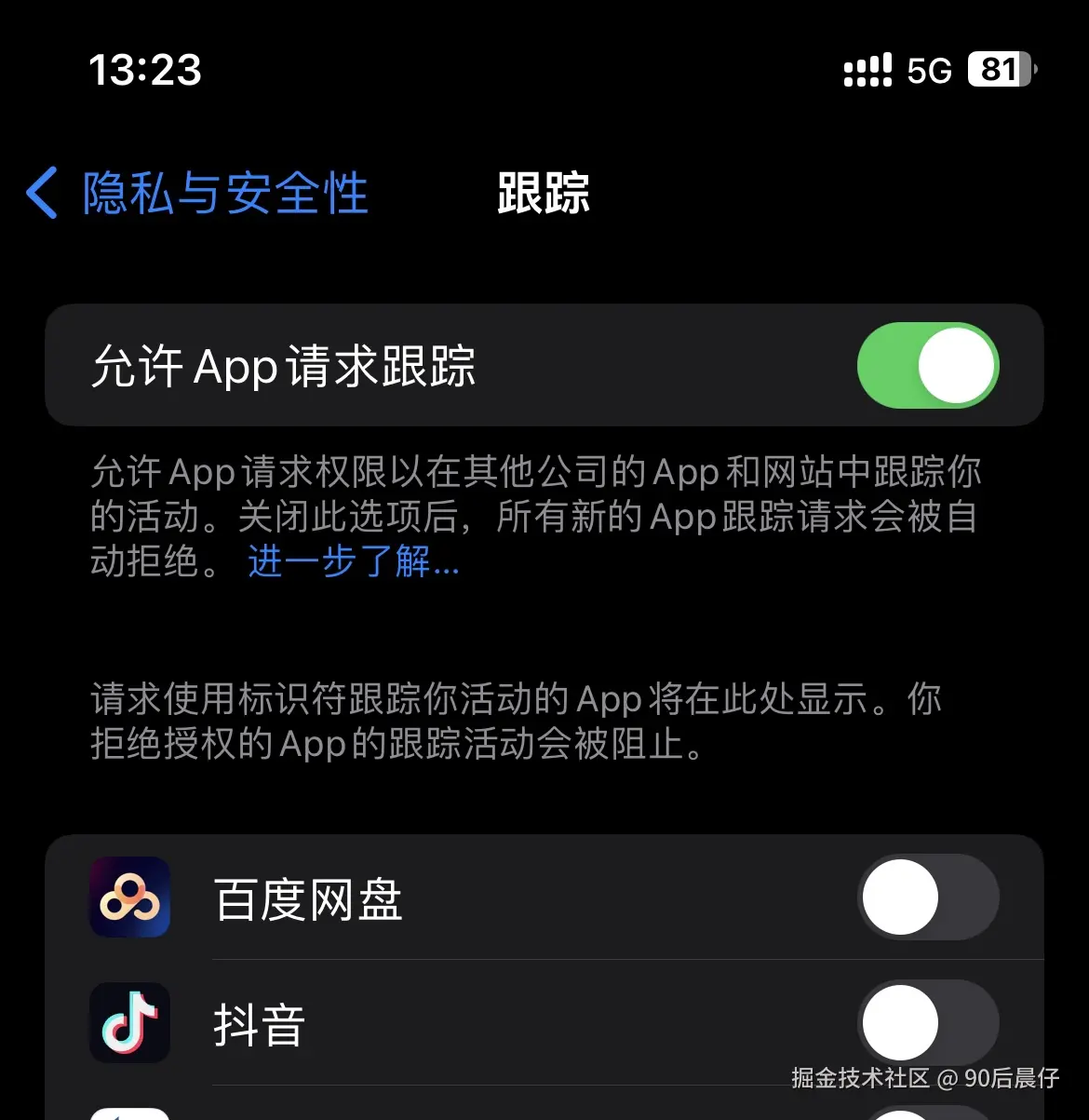
Task: Enable tracking for 抖音
Action: (x=927, y=1022)
